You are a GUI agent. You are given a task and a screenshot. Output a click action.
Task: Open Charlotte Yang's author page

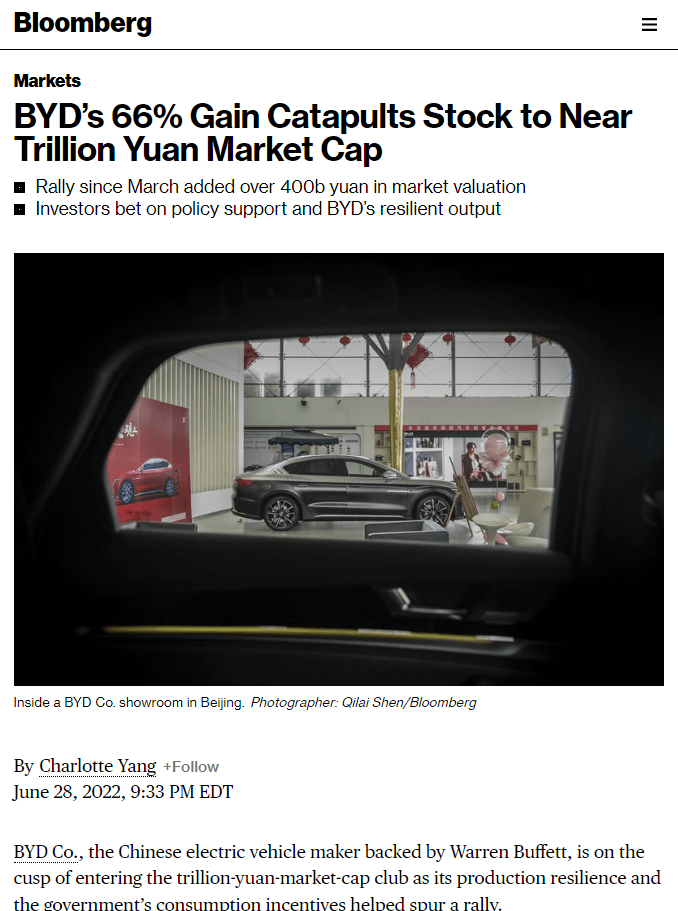(97, 766)
